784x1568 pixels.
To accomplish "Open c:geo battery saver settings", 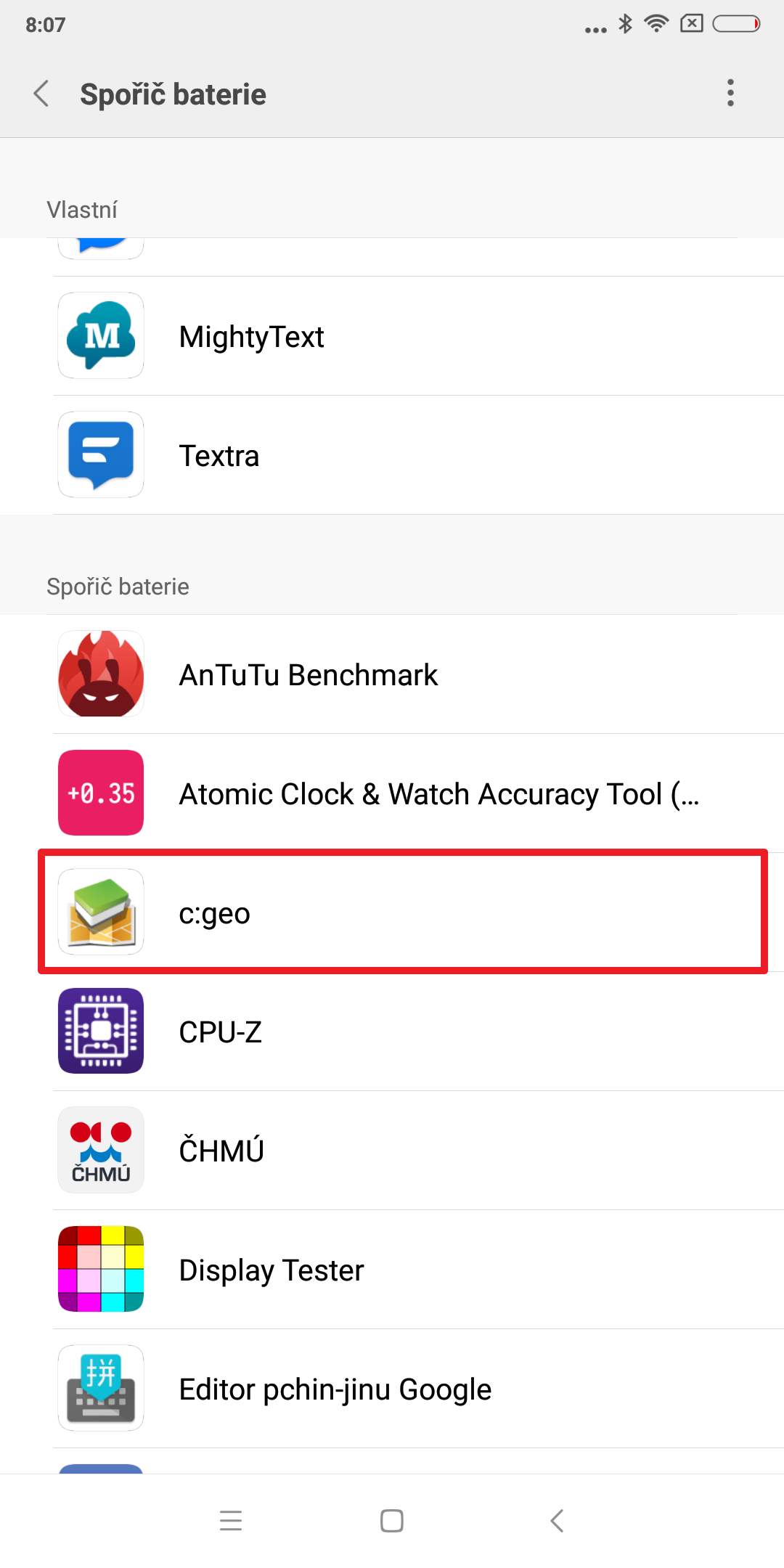I will tap(392, 912).
